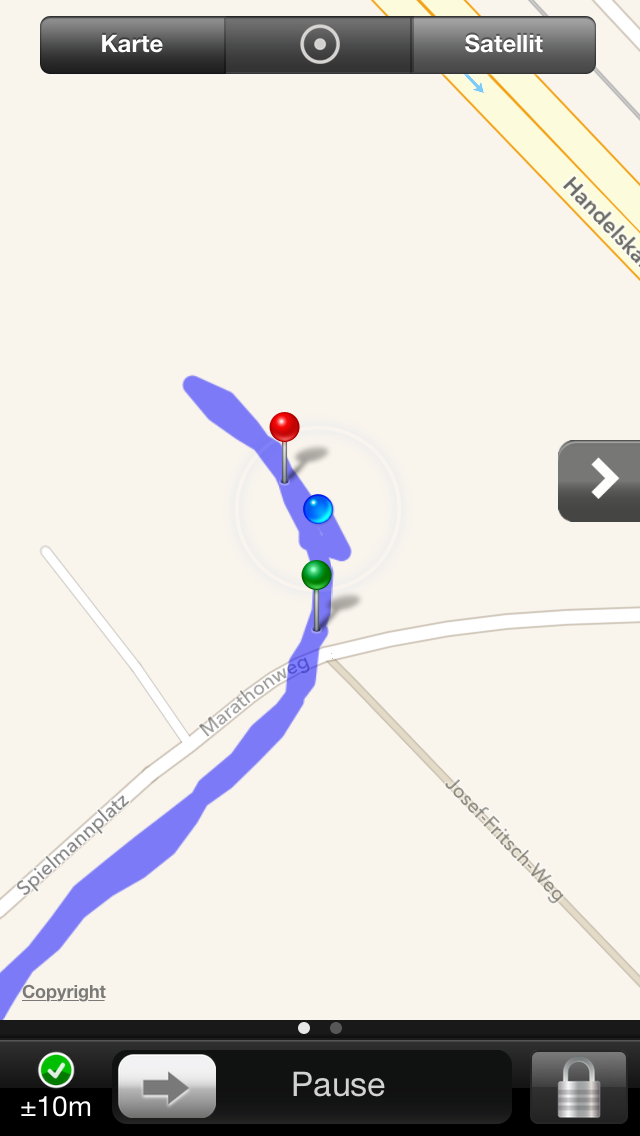This screenshot has width=640, height=1136.
Task: Open the Copyright link
Action: 64,992
